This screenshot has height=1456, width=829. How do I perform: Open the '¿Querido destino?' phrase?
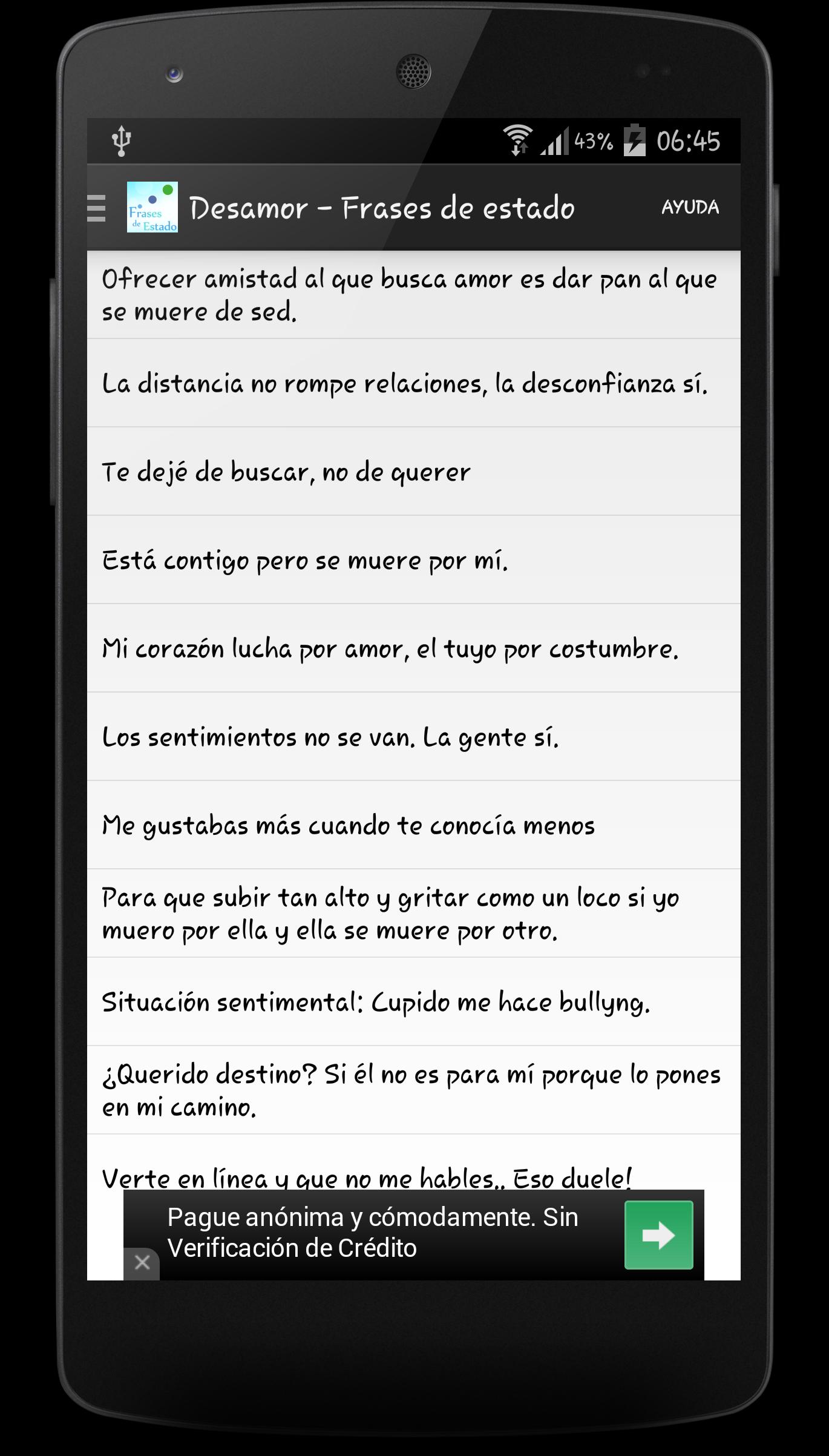(410, 1090)
